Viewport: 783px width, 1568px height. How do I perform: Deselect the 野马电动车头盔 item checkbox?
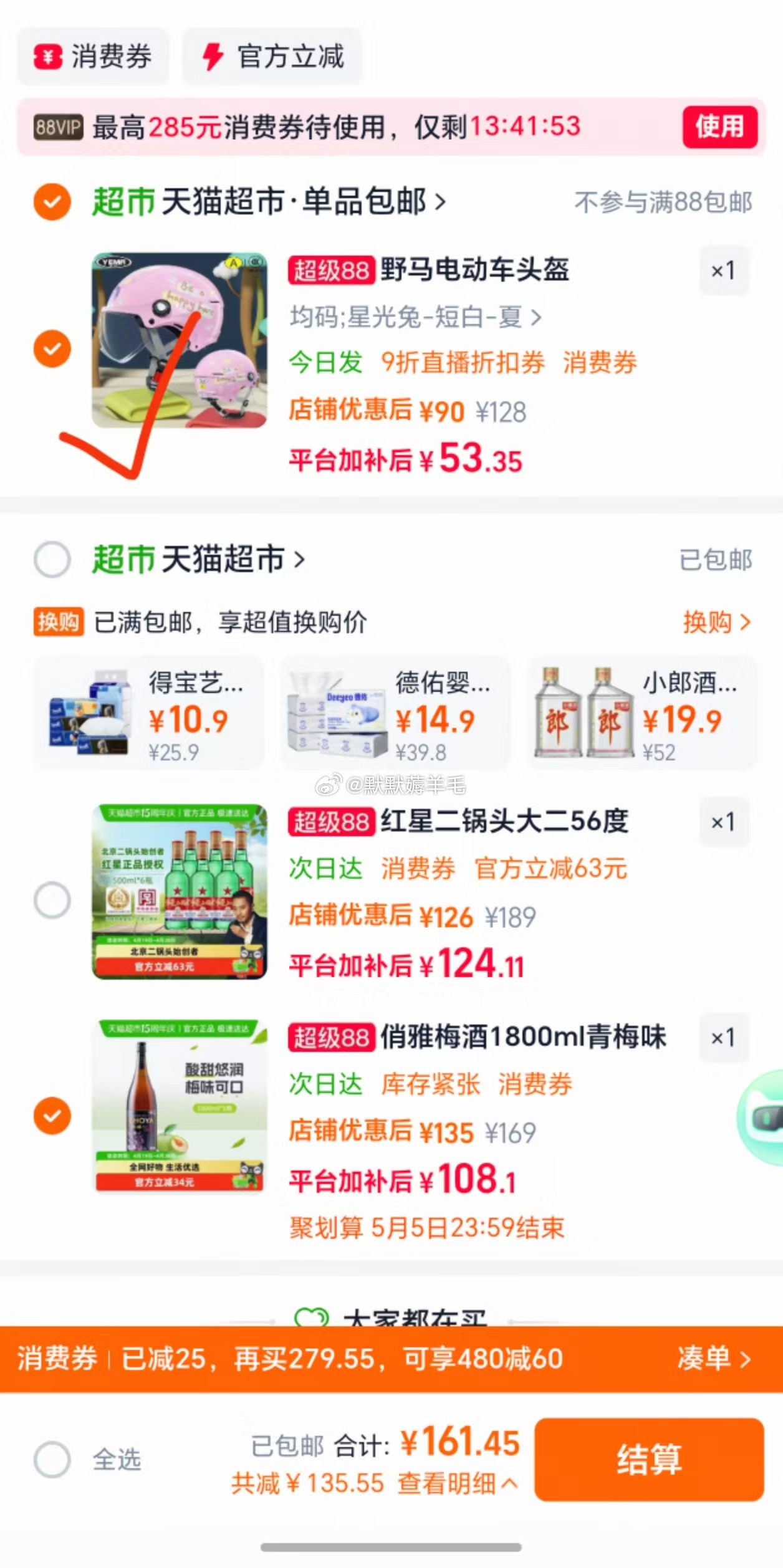52,348
